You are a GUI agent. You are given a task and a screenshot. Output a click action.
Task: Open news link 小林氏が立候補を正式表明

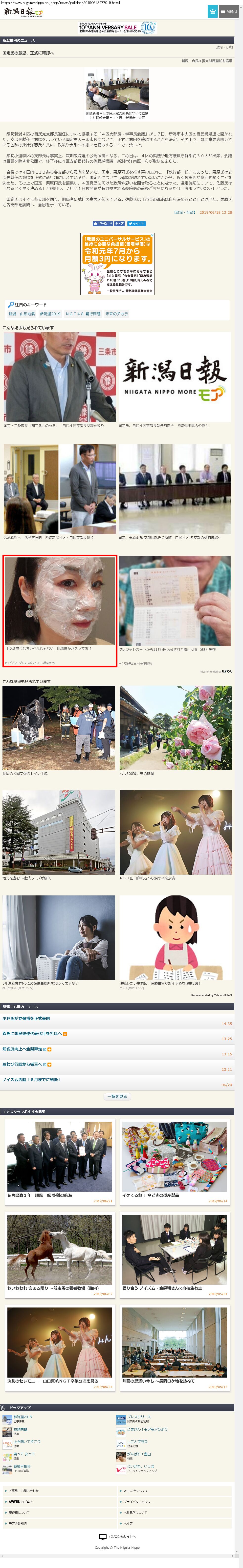pos(26,1018)
